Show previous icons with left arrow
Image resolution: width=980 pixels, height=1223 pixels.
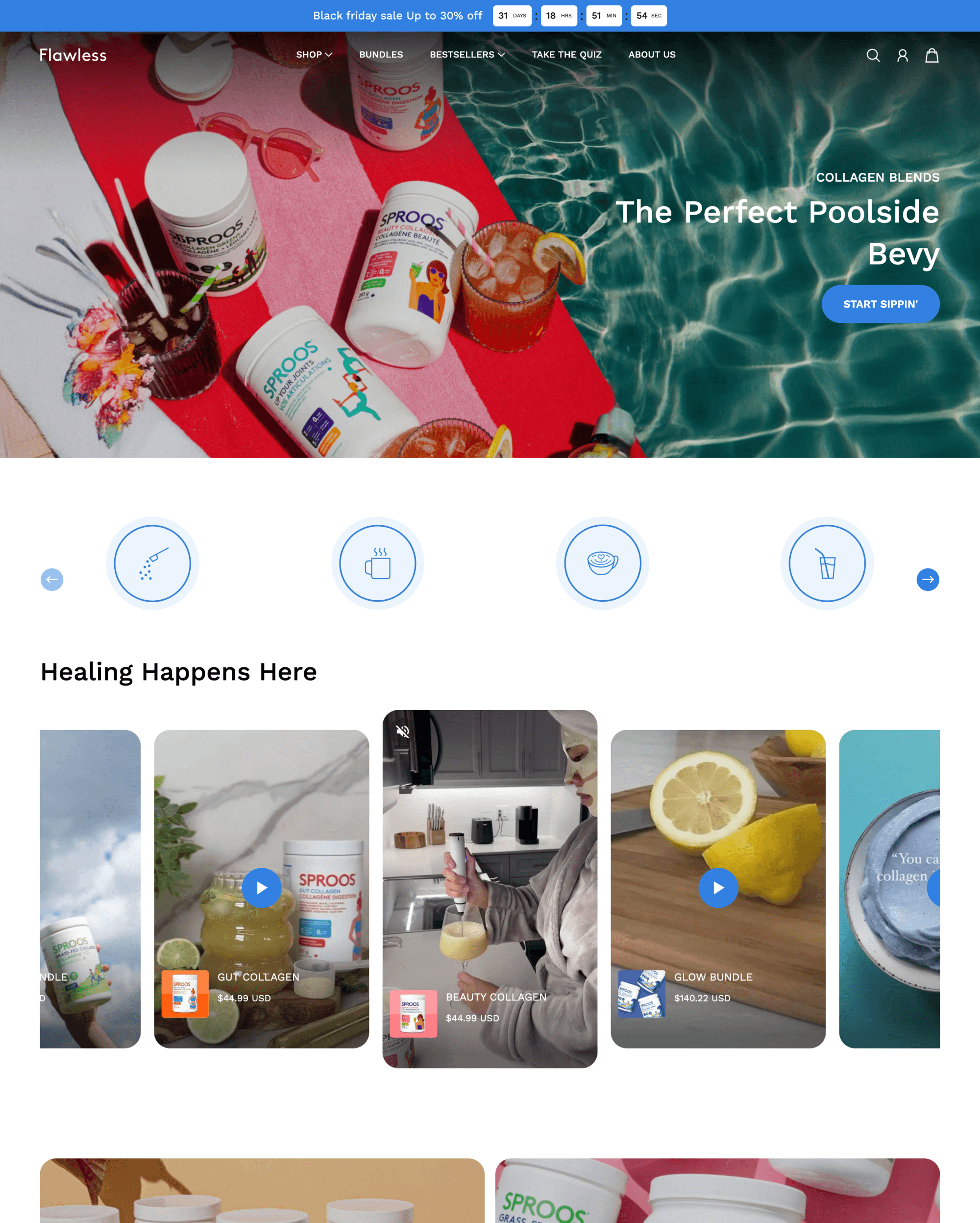click(51, 579)
